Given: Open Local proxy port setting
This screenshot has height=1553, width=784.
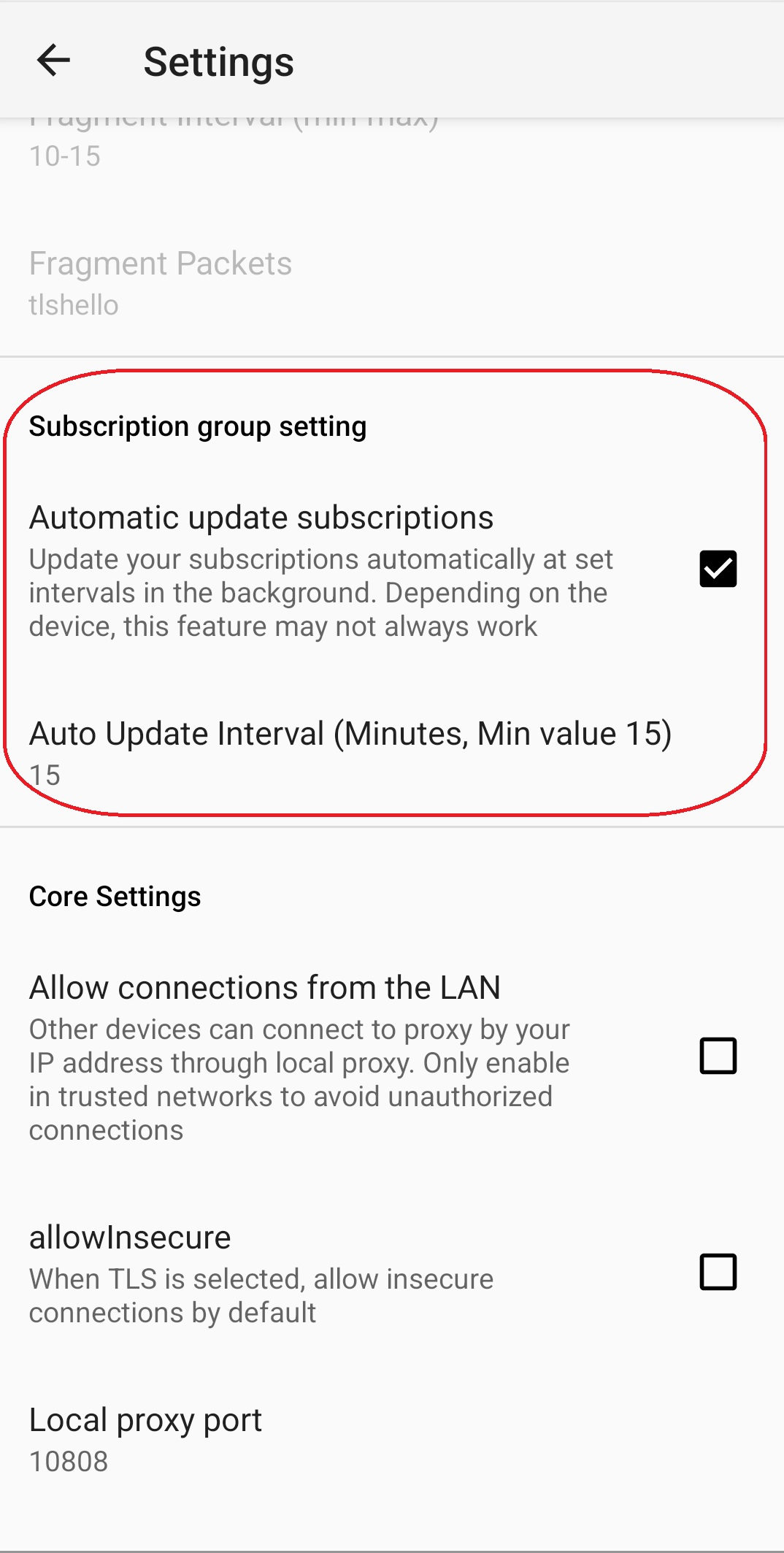Looking at the screenshot, I should coord(146,1438).
